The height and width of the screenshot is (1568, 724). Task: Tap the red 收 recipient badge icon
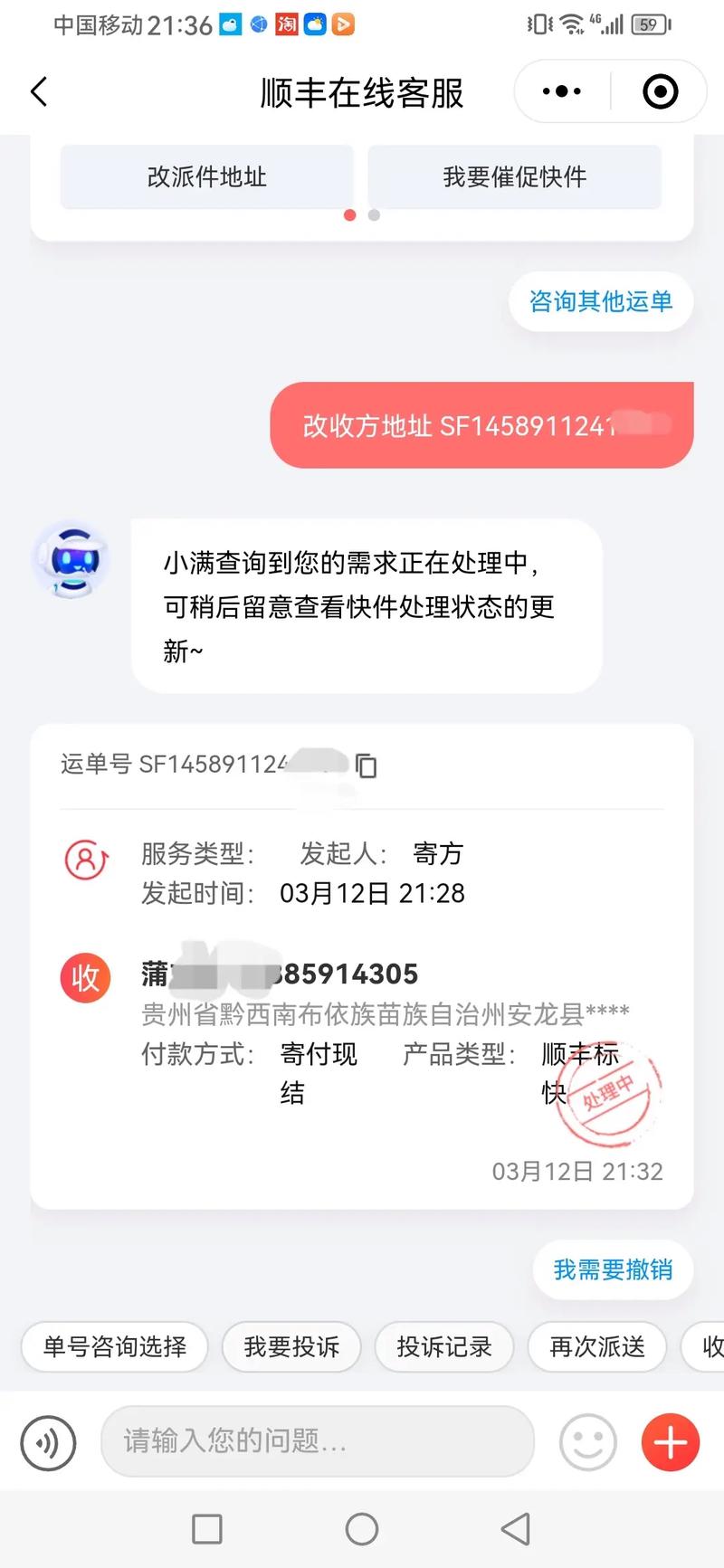coord(84,978)
